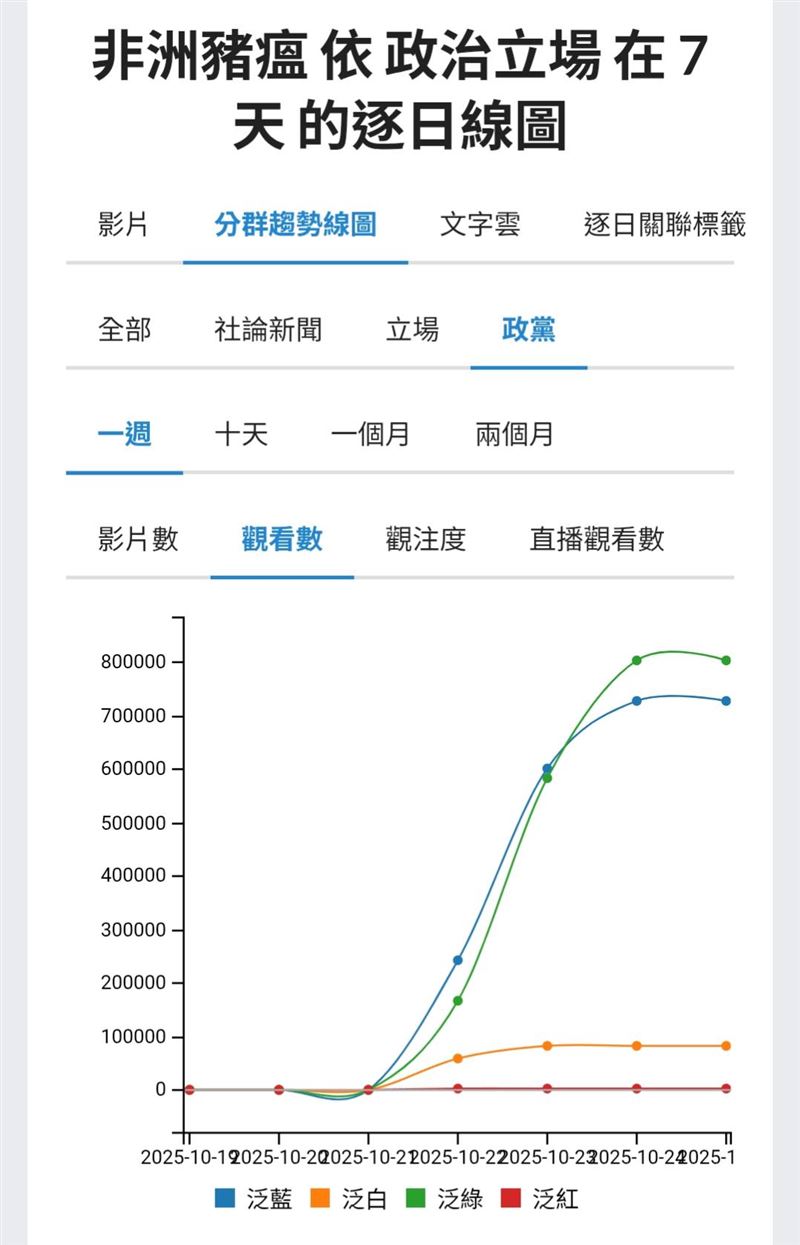Select the 觀看數 metric tab
800x1245 pixels.
[282, 540]
